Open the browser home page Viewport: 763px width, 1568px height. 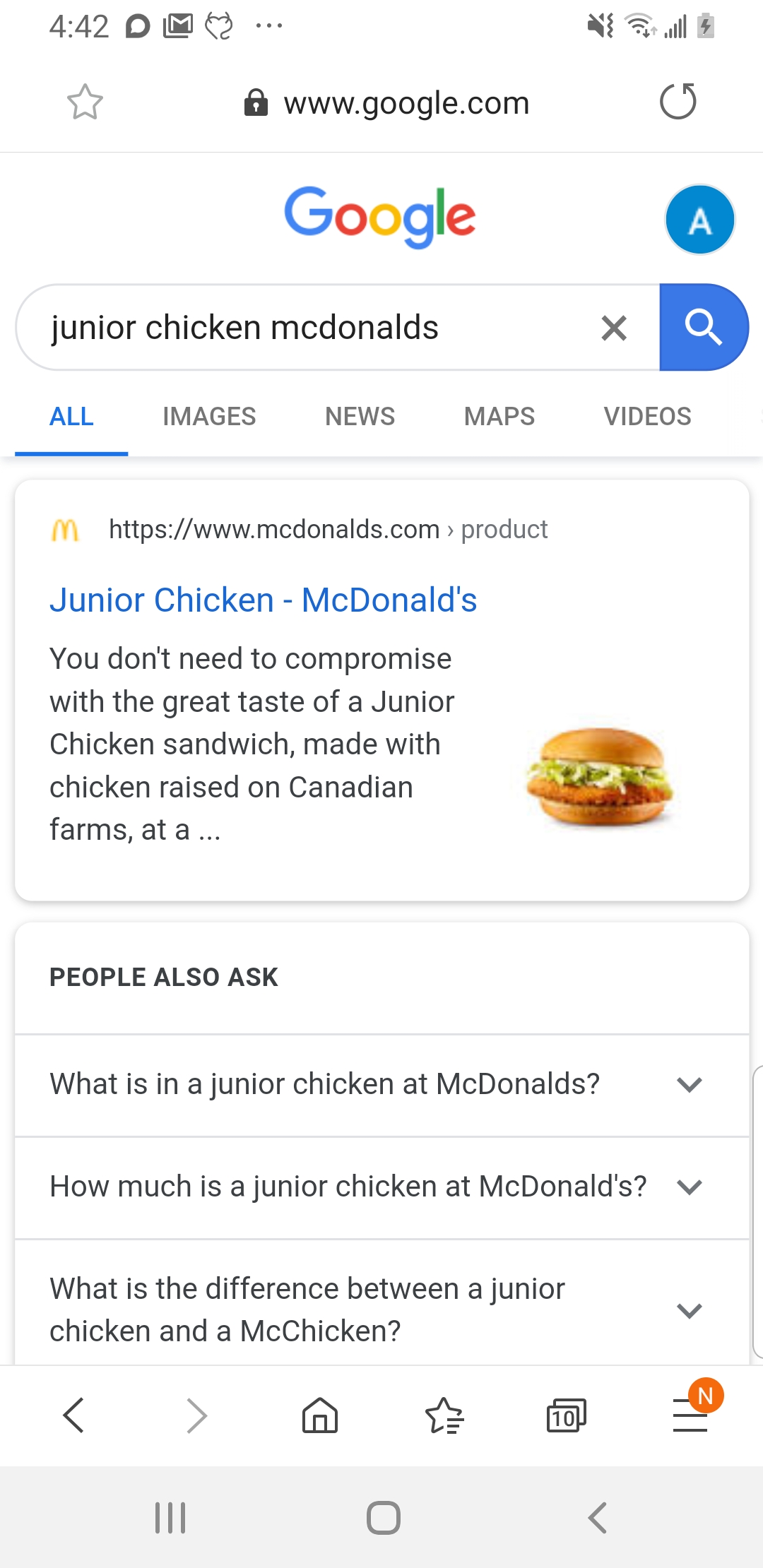coord(320,1415)
